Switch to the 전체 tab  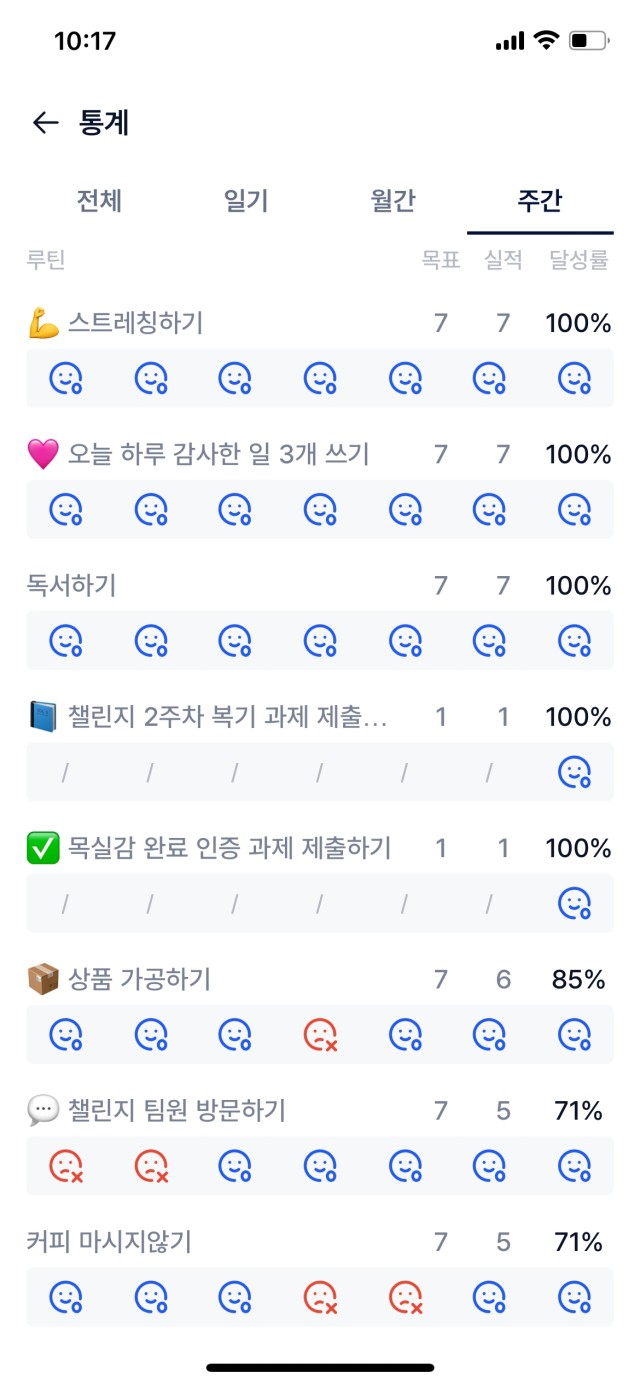[x=99, y=200]
